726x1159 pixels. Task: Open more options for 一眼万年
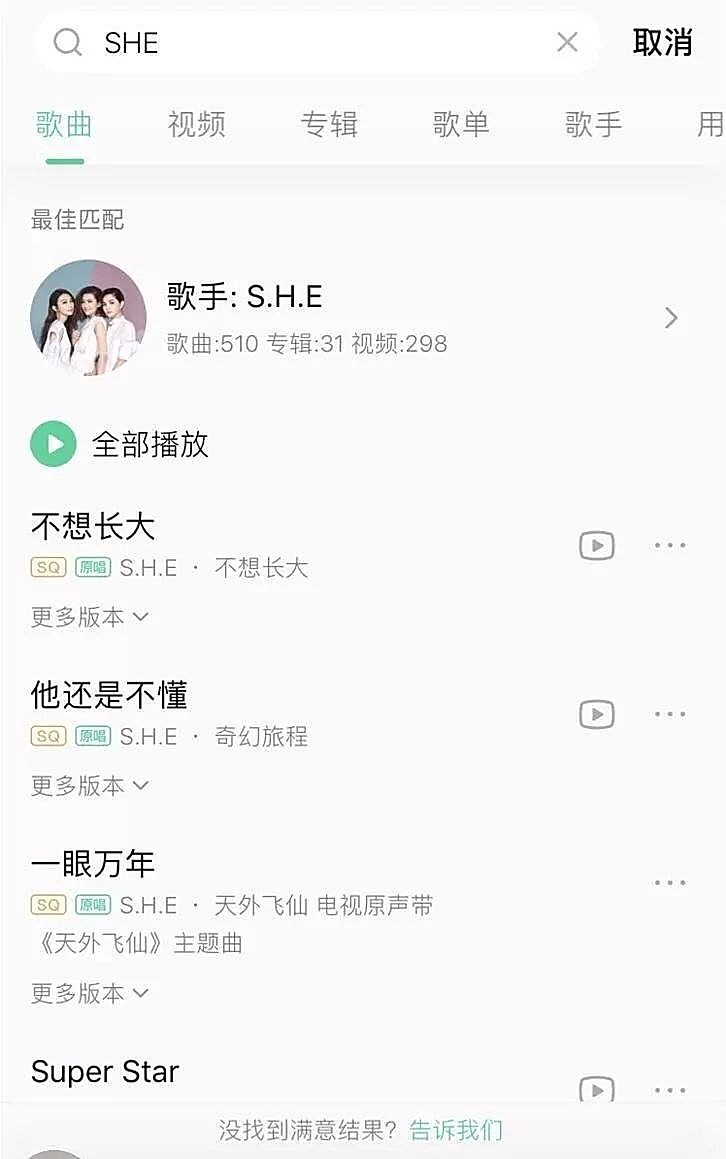coord(670,883)
